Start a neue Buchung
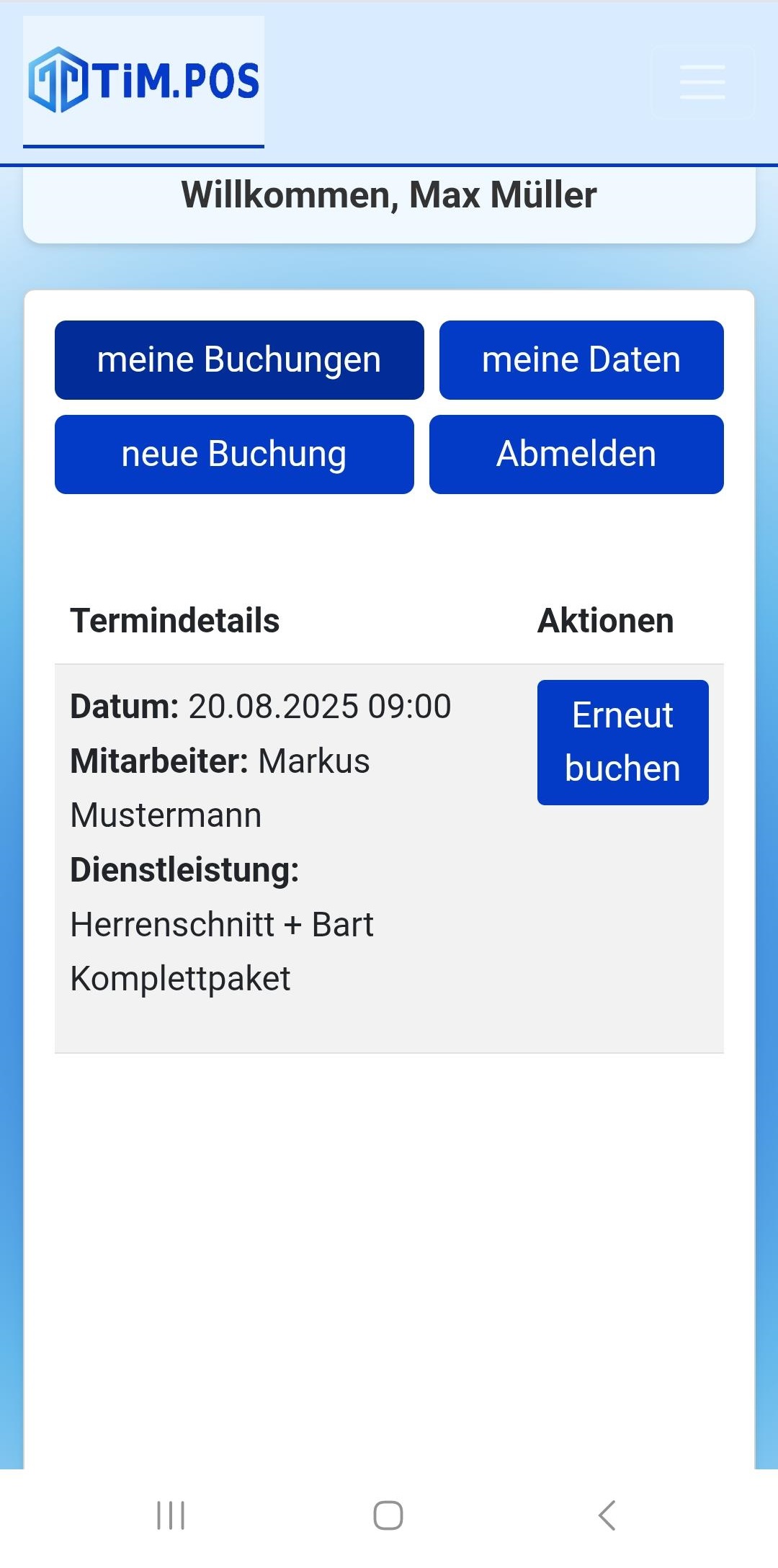 click(x=234, y=454)
